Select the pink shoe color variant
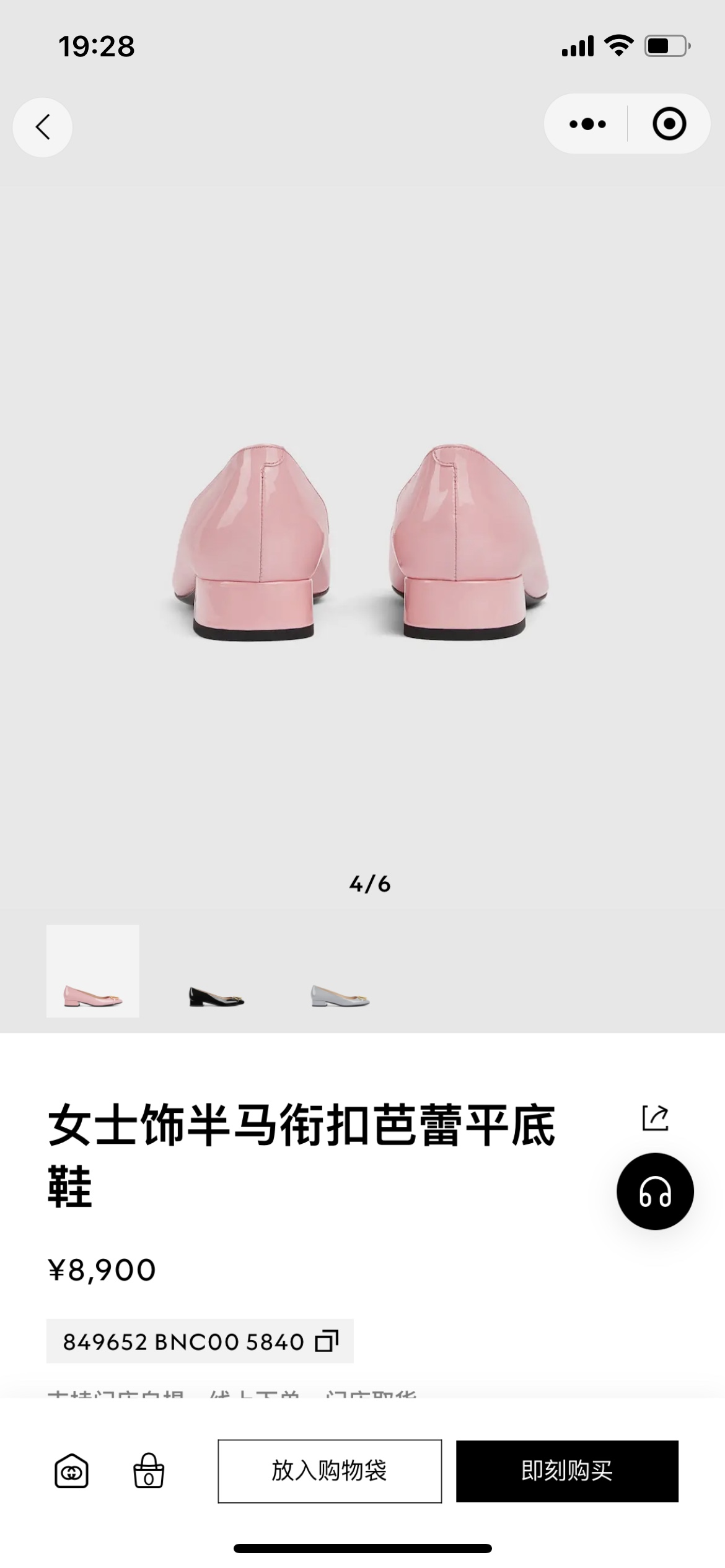Viewport: 725px width, 1568px height. pos(93,971)
